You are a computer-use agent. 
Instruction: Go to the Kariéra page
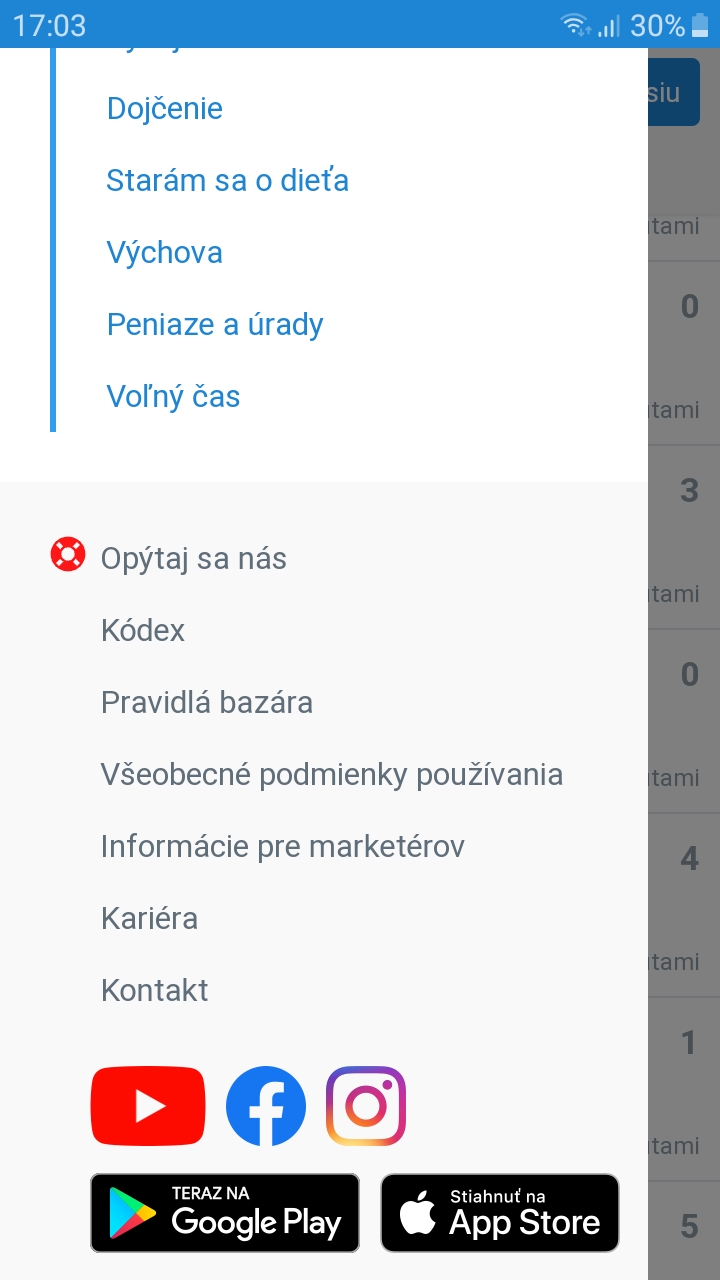tap(149, 918)
